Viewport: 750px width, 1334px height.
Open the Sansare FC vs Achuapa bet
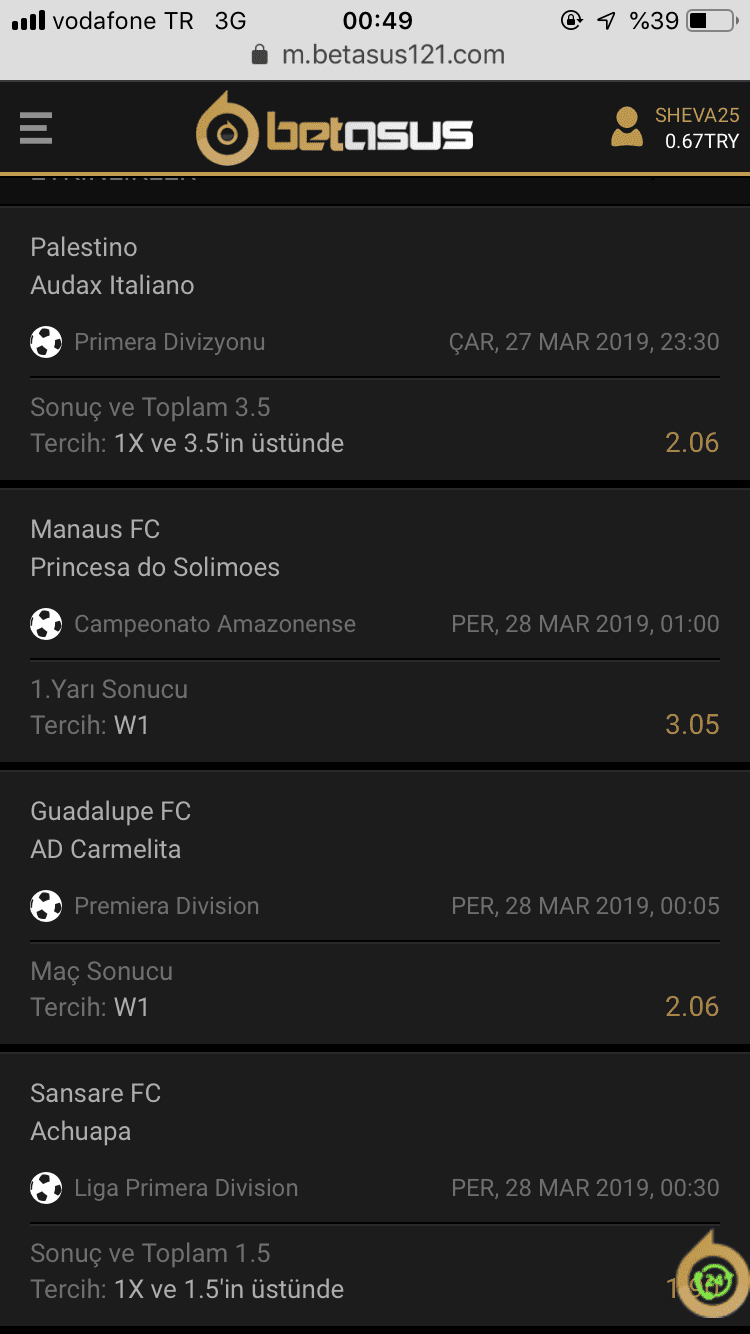(x=375, y=1189)
